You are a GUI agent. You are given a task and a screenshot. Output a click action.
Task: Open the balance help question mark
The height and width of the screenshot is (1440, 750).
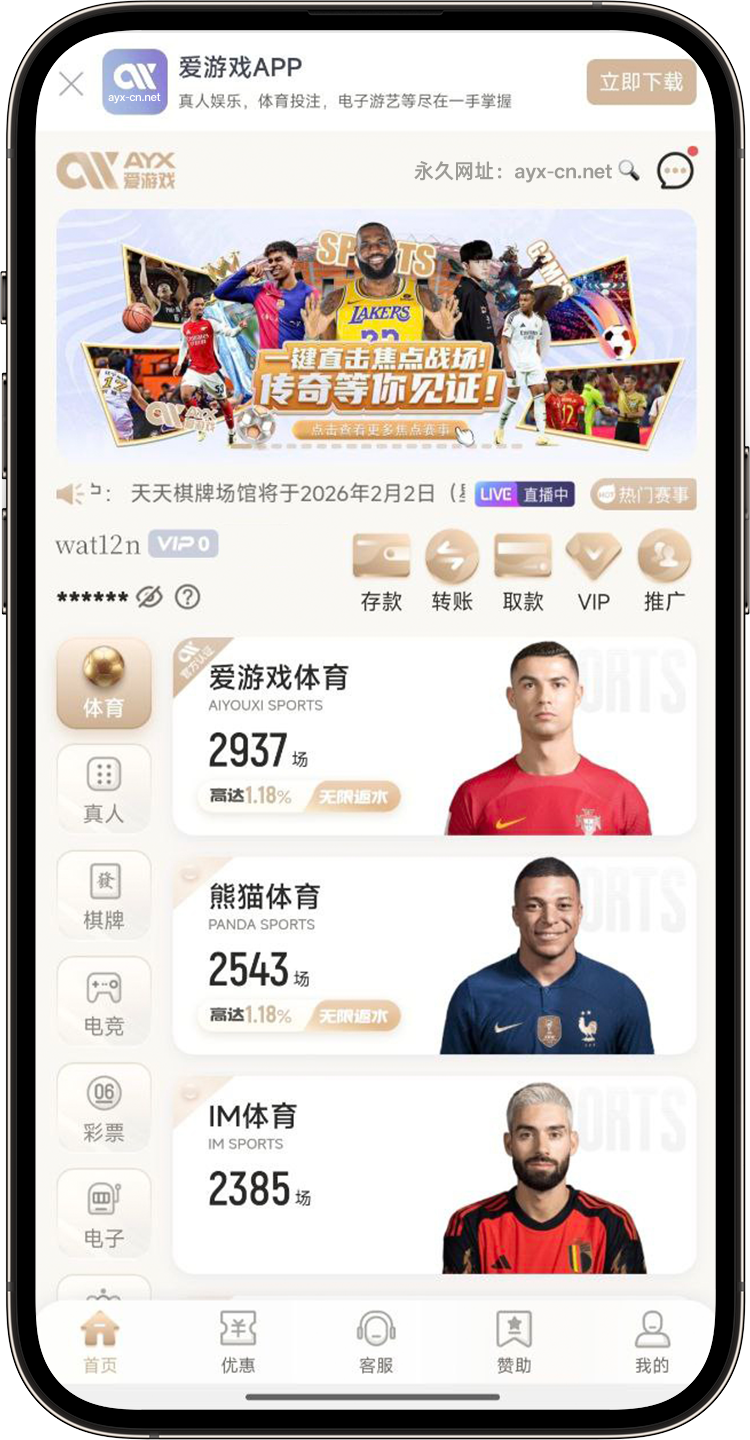point(187,598)
